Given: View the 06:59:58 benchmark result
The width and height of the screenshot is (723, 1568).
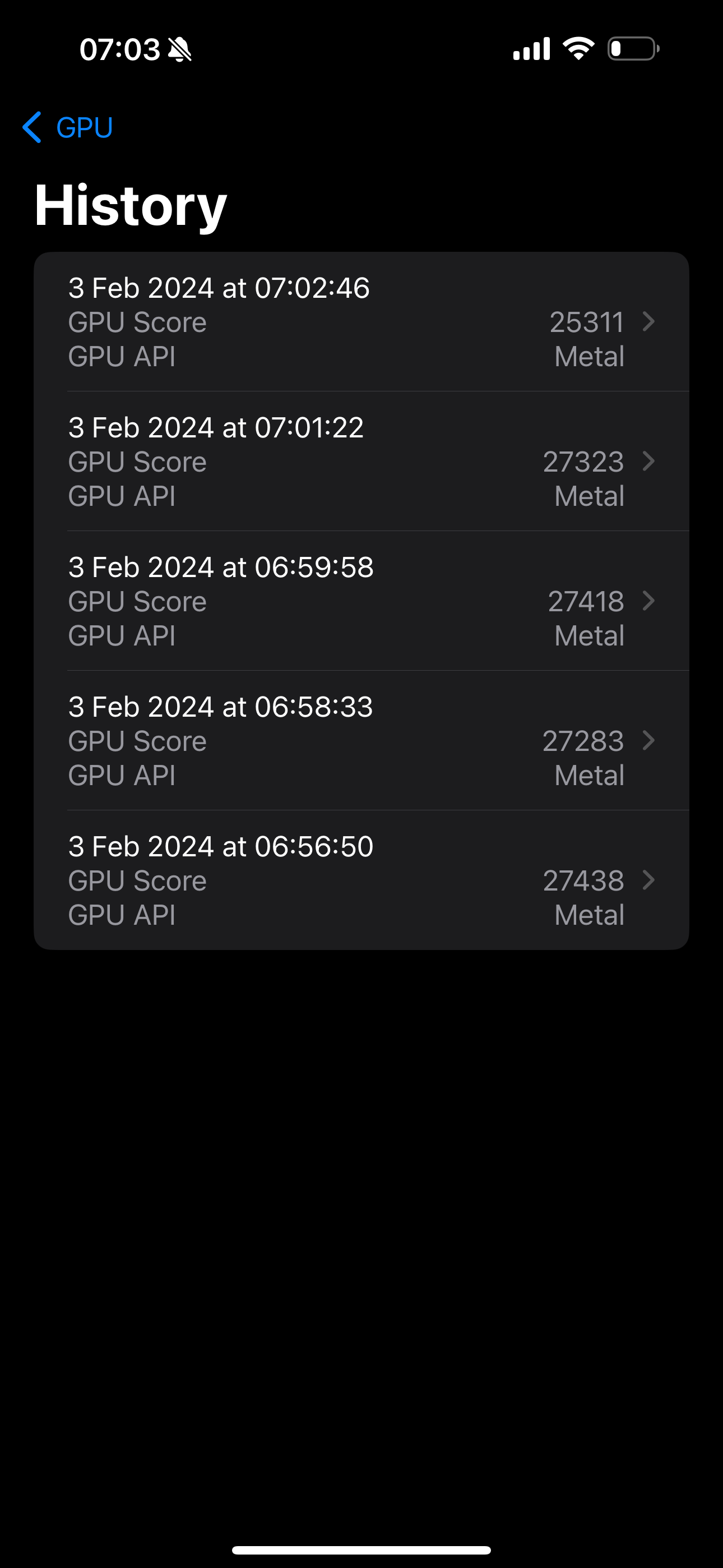Looking at the screenshot, I should point(361,601).
